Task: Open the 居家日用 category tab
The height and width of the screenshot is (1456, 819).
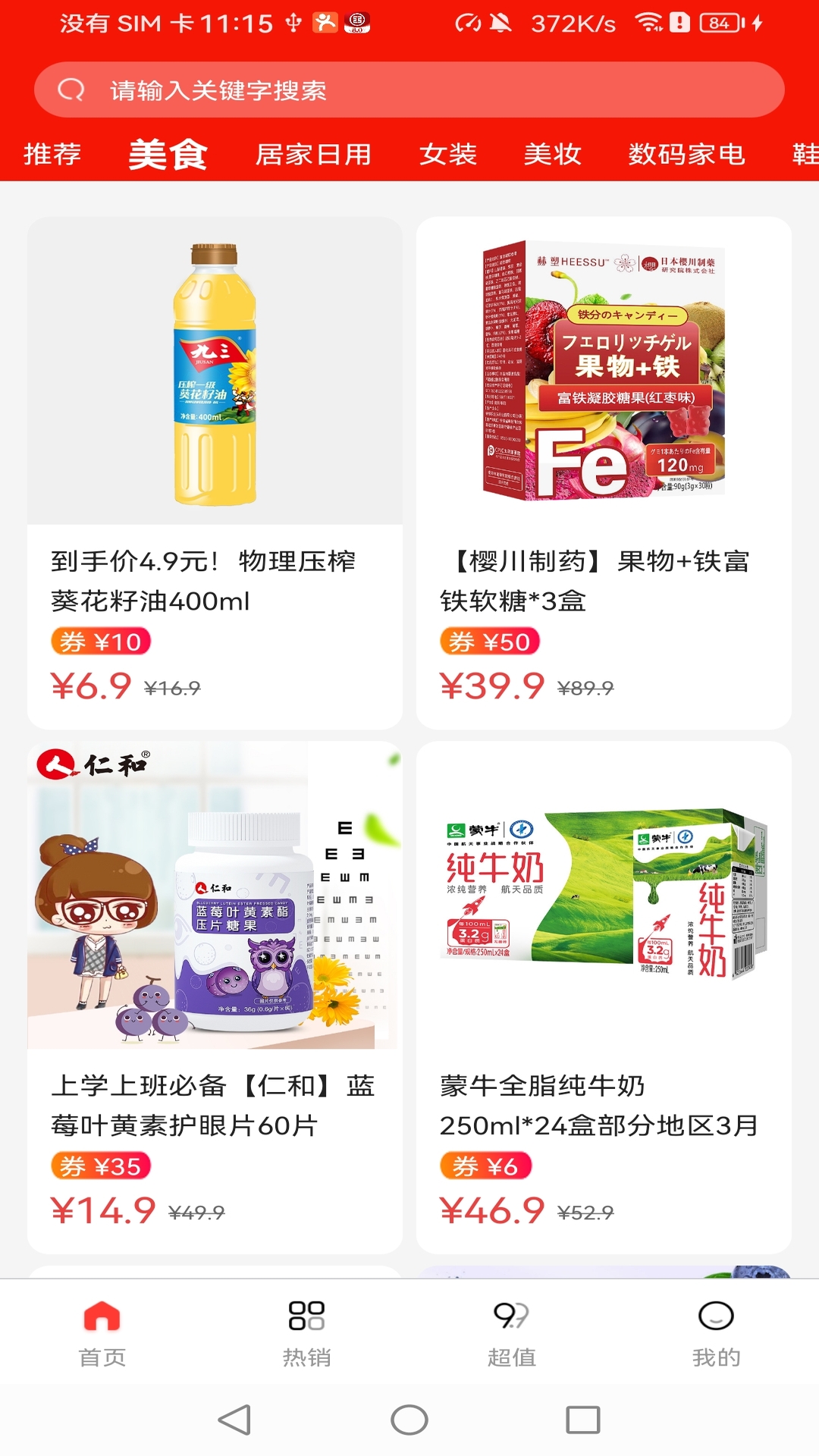Action: 313,154
